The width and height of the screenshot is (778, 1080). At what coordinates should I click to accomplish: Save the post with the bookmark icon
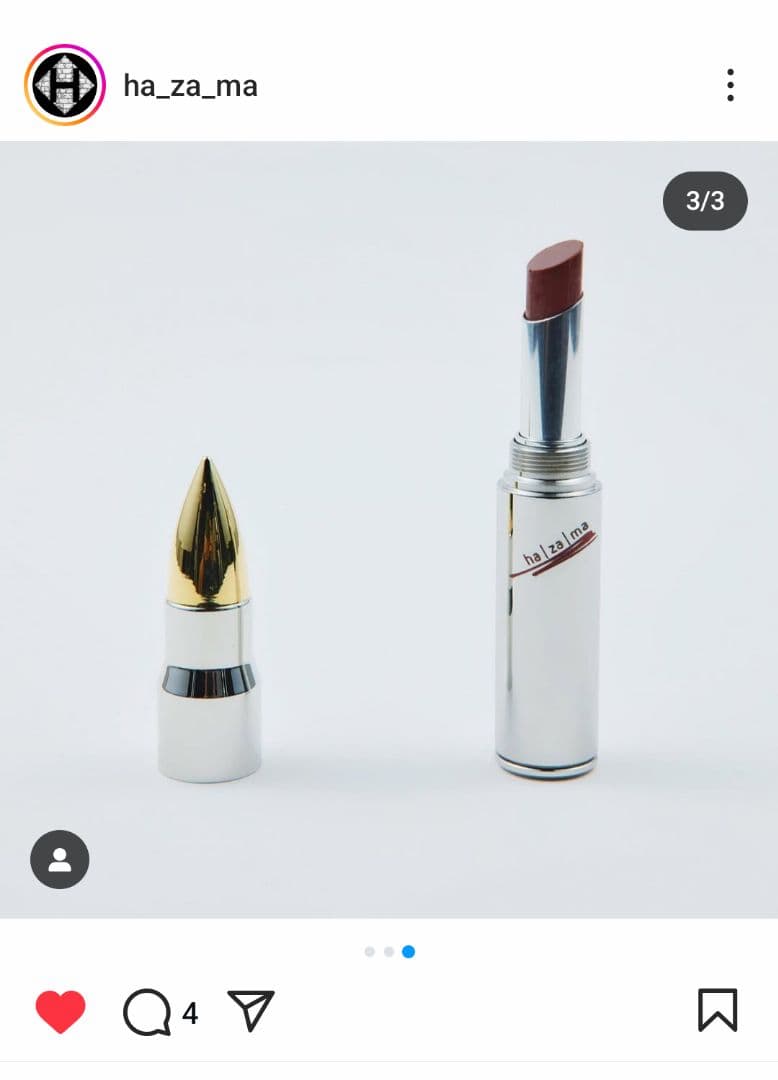pyautogui.click(x=717, y=1010)
